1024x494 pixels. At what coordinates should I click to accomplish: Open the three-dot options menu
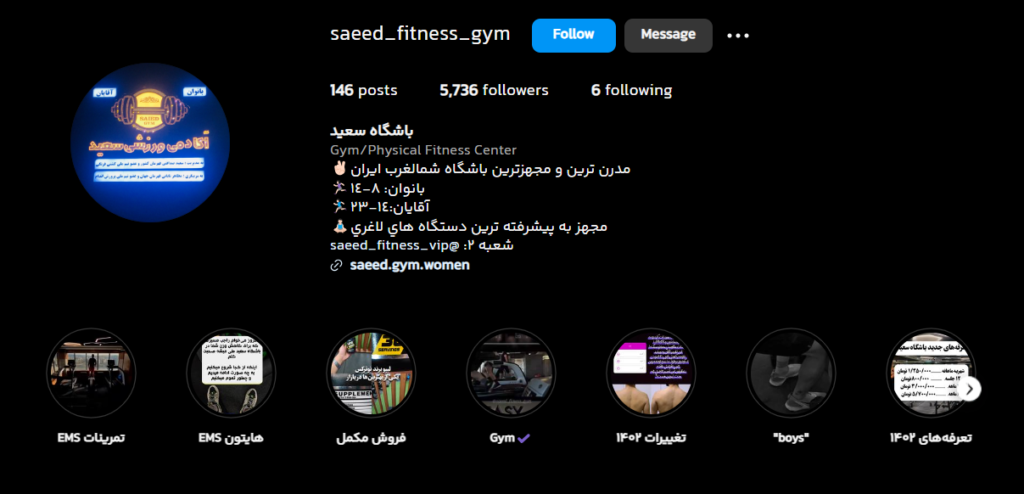738,36
